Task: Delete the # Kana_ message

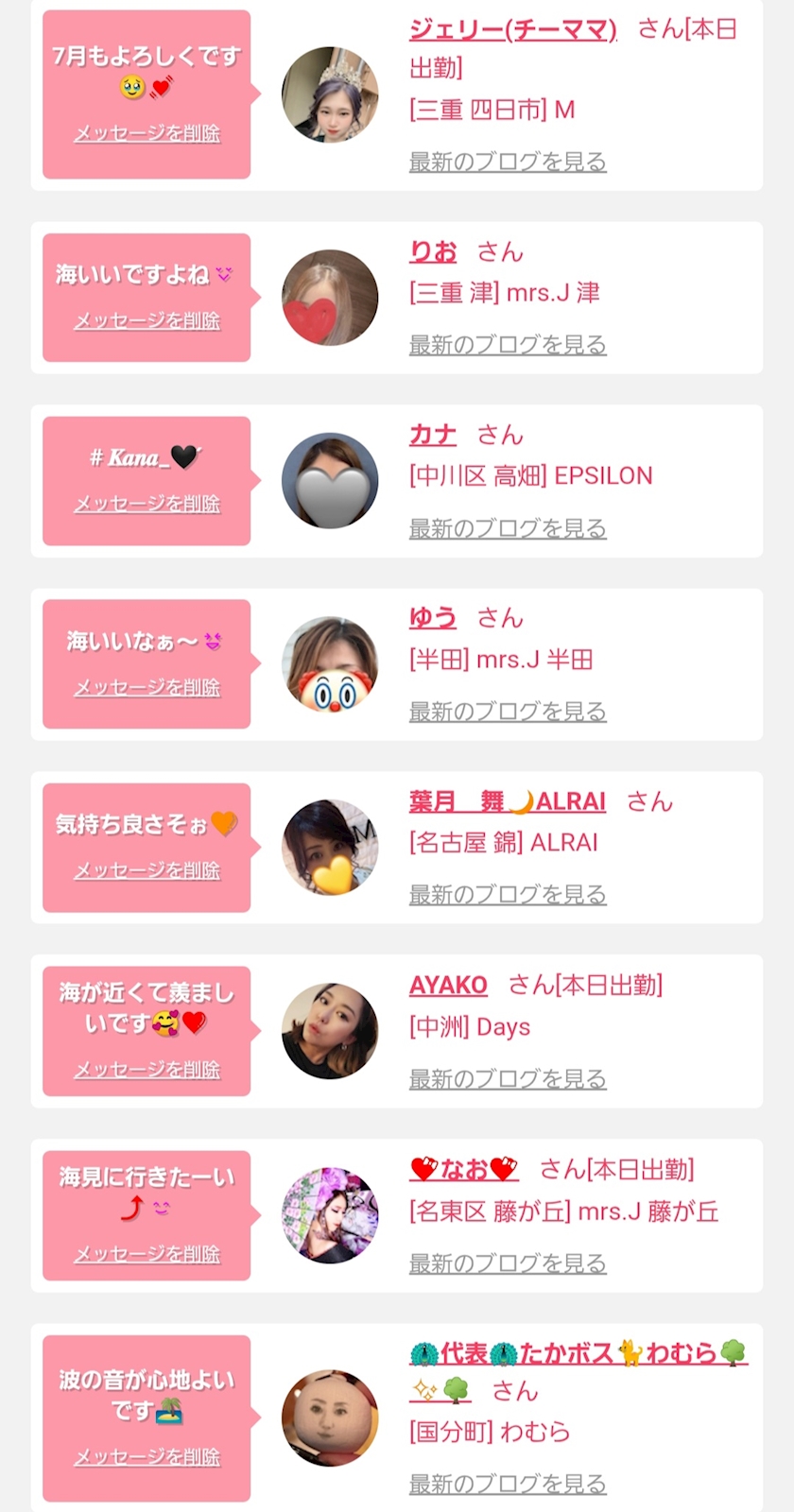Action: (147, 505)
